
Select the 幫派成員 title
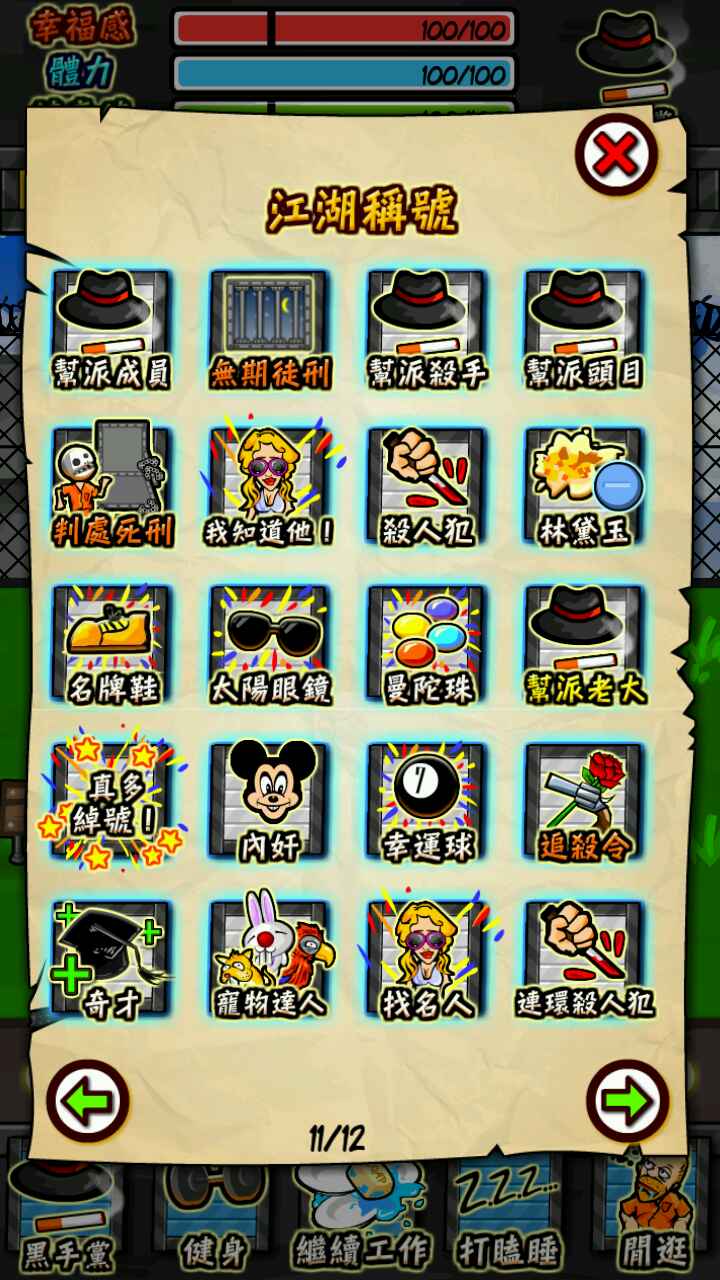point(112,329)
